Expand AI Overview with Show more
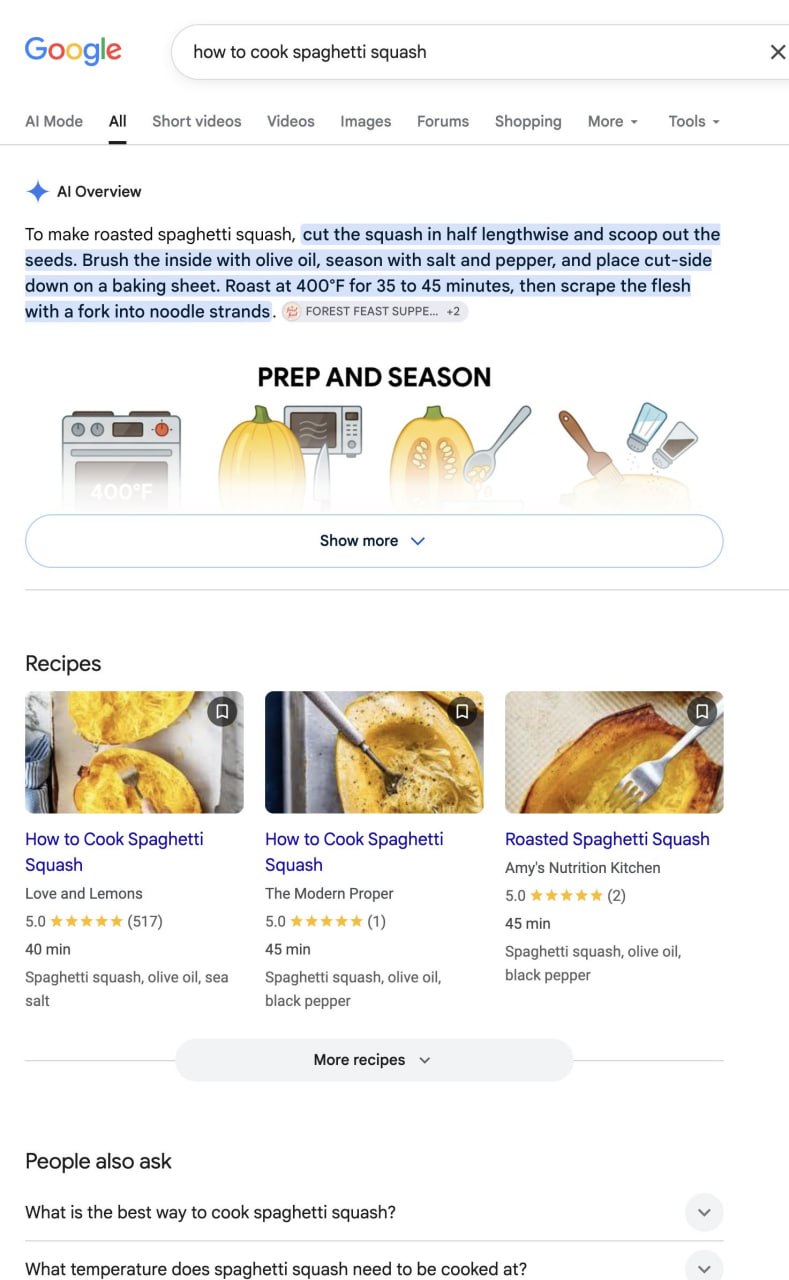The image size is (789, 1280). coord(374,541)
